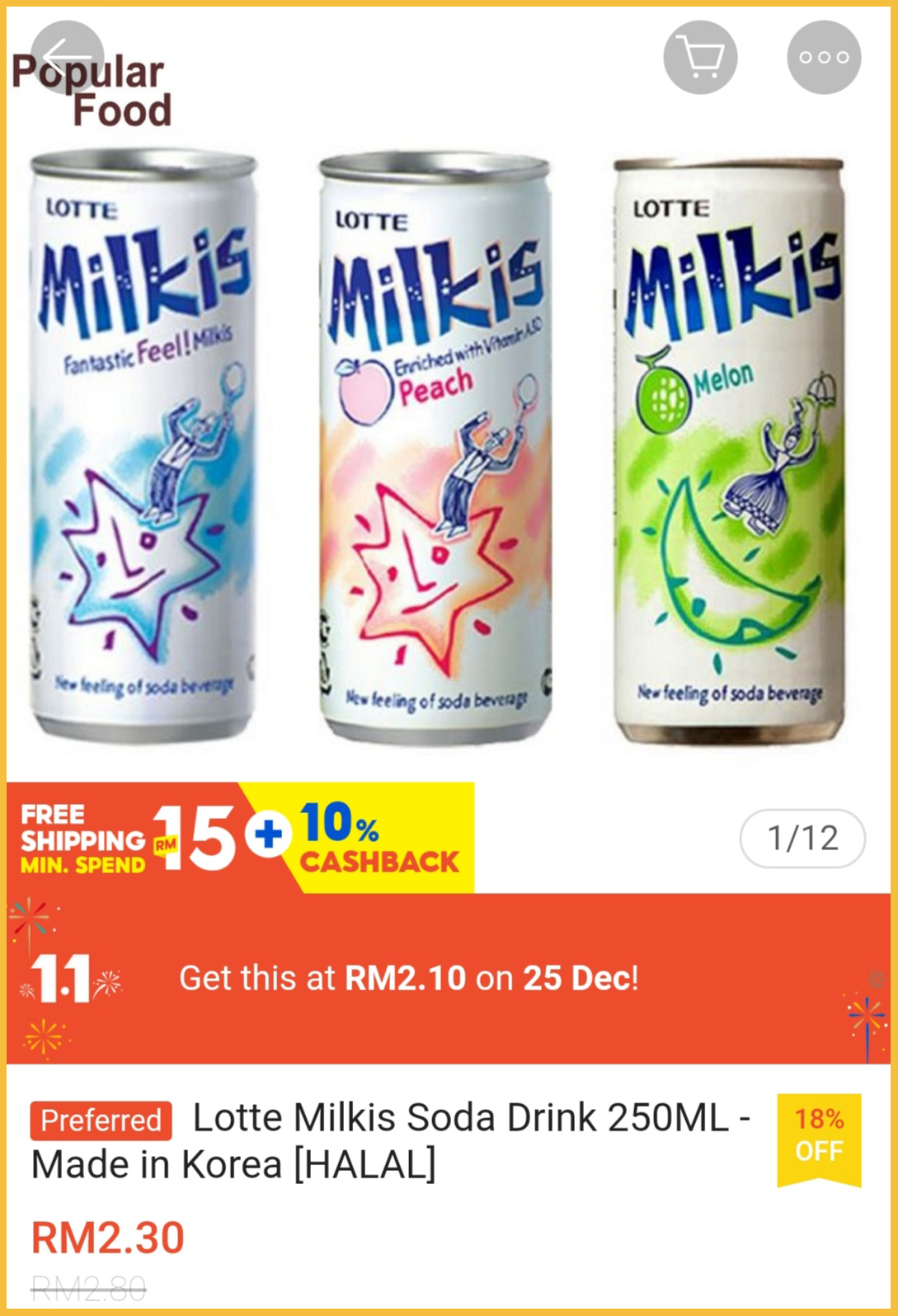Open the three-dot overflow menu
Image resolution: width=898 pixels, height=1316 pixels.
tap(824, 58)
